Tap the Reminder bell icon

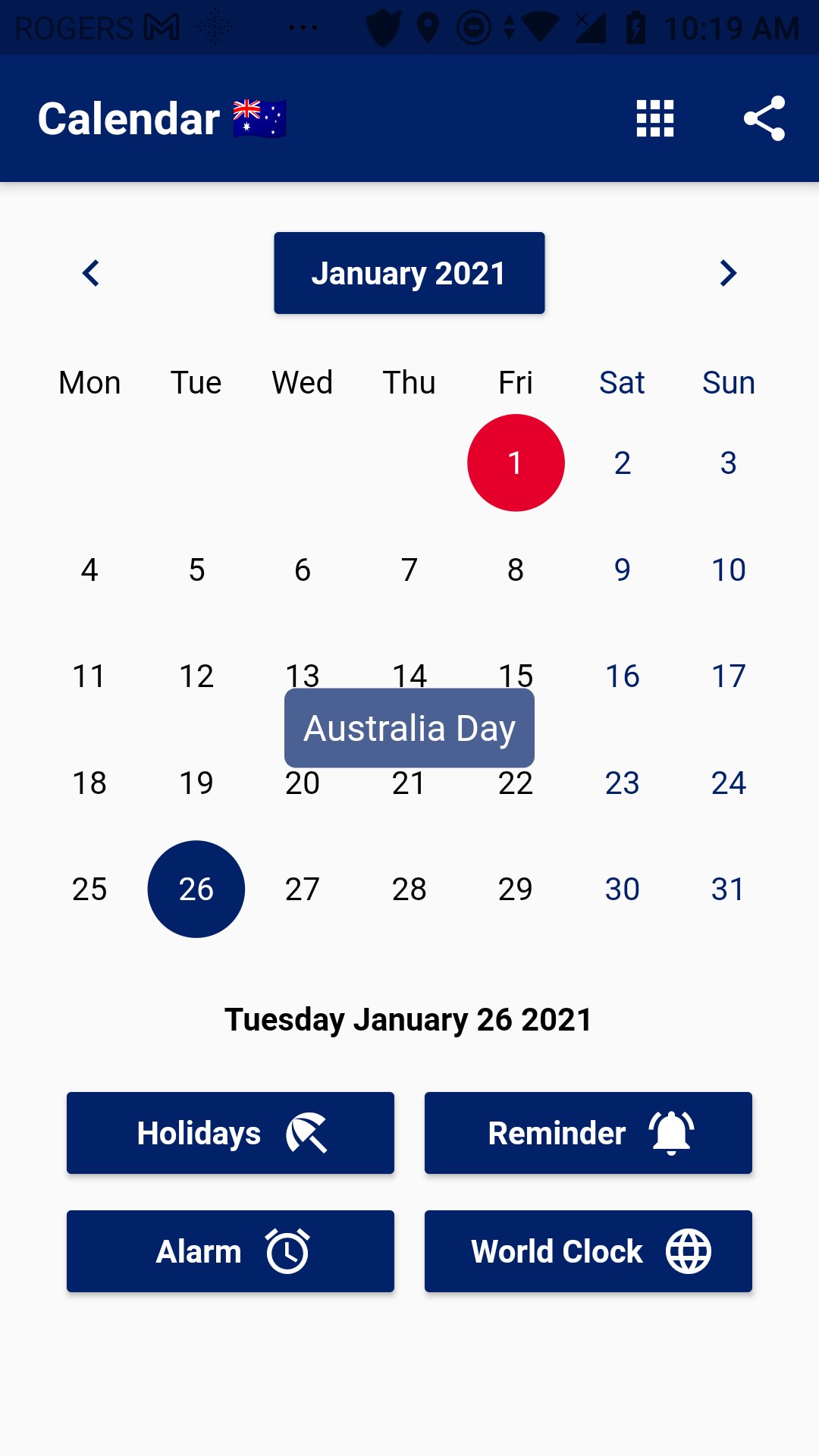pyautogui.click(x=670, y=1132)
